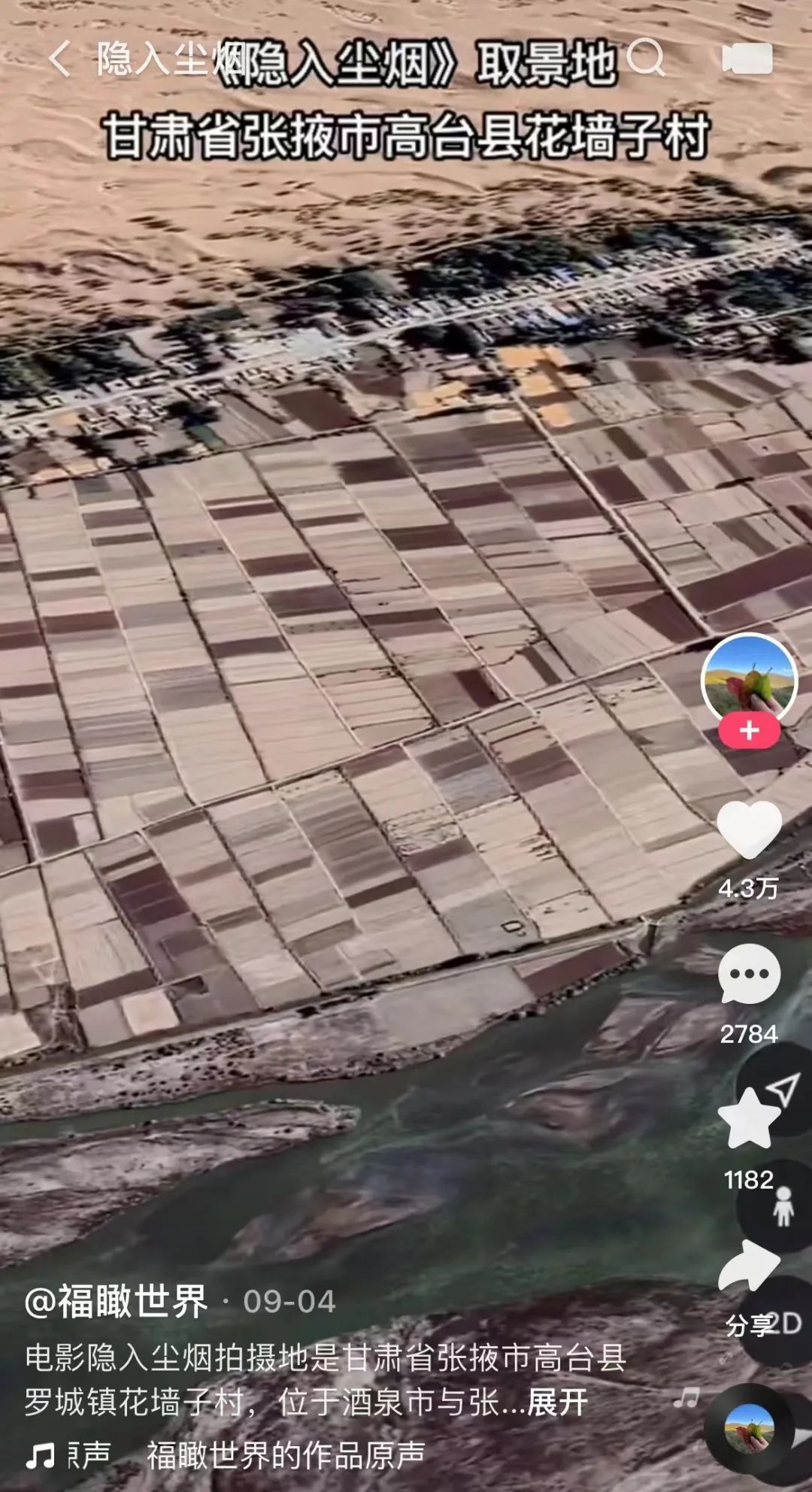
Task: Open the search magnifier icon
Action: click(x=646, y=57)
